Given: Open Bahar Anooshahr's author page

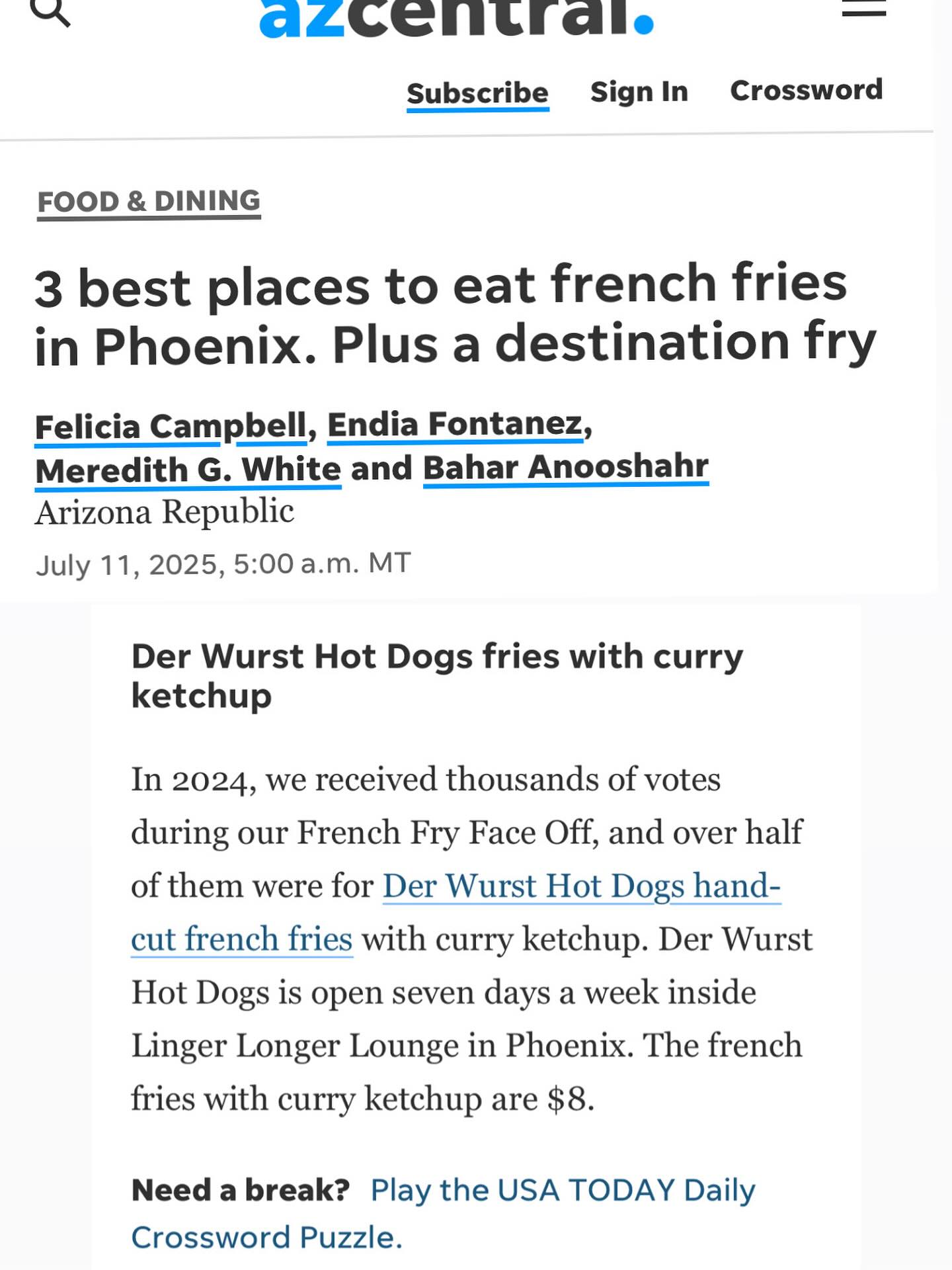Looking at the screenshot, I should (565, 467).
